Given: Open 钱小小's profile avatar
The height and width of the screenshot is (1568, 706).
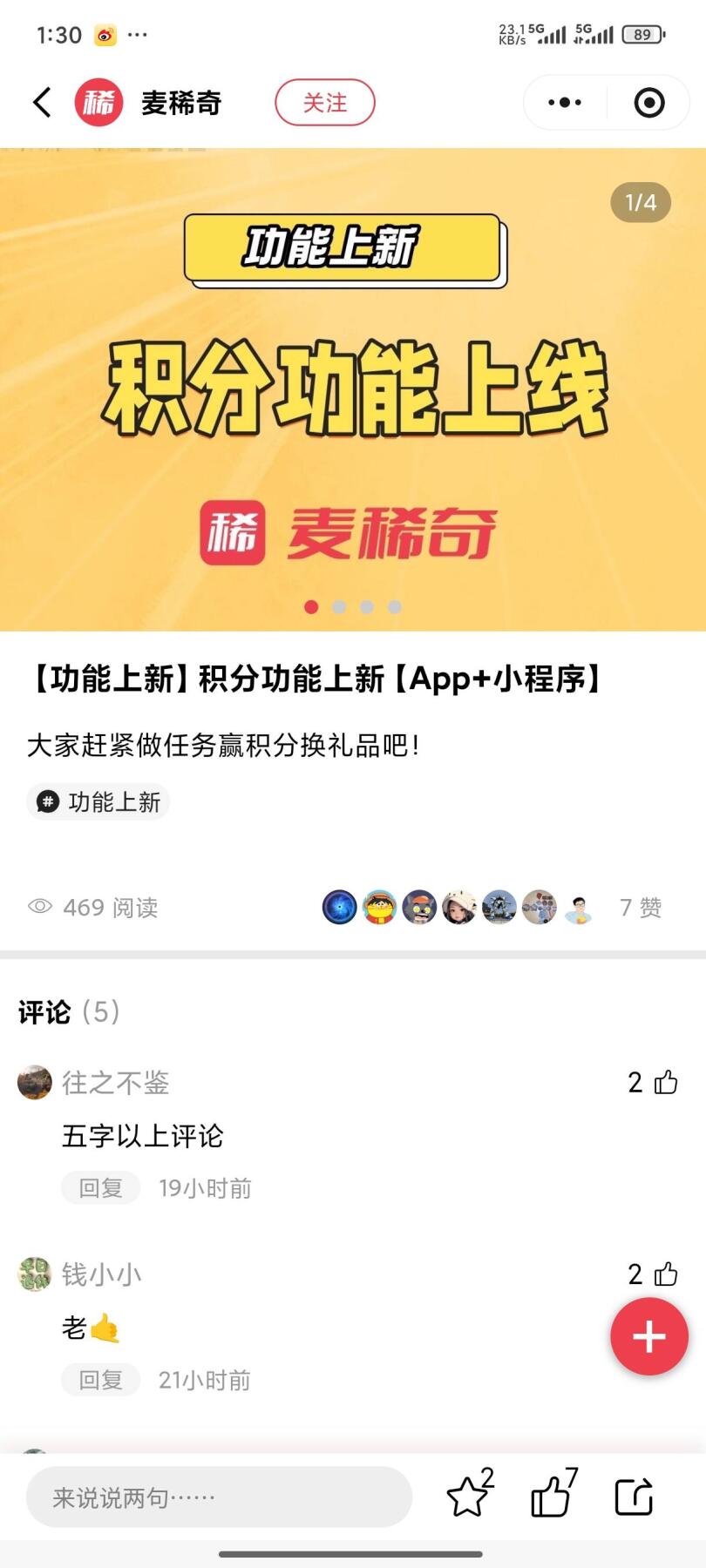Looking at the screenshot, I should tap(35, 1274).
